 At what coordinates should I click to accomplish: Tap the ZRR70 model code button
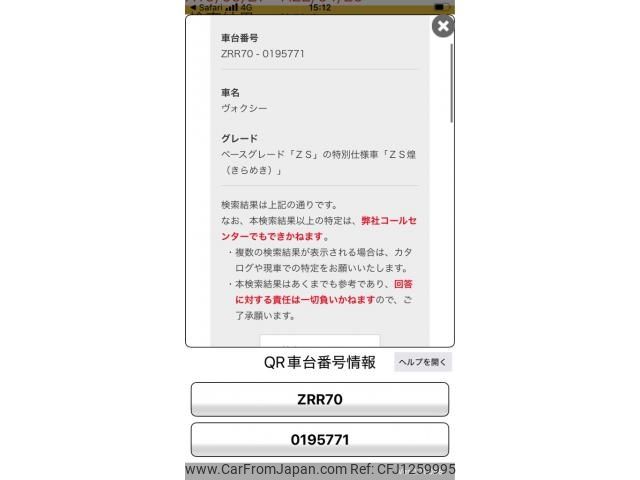click(x=320, y=399)
